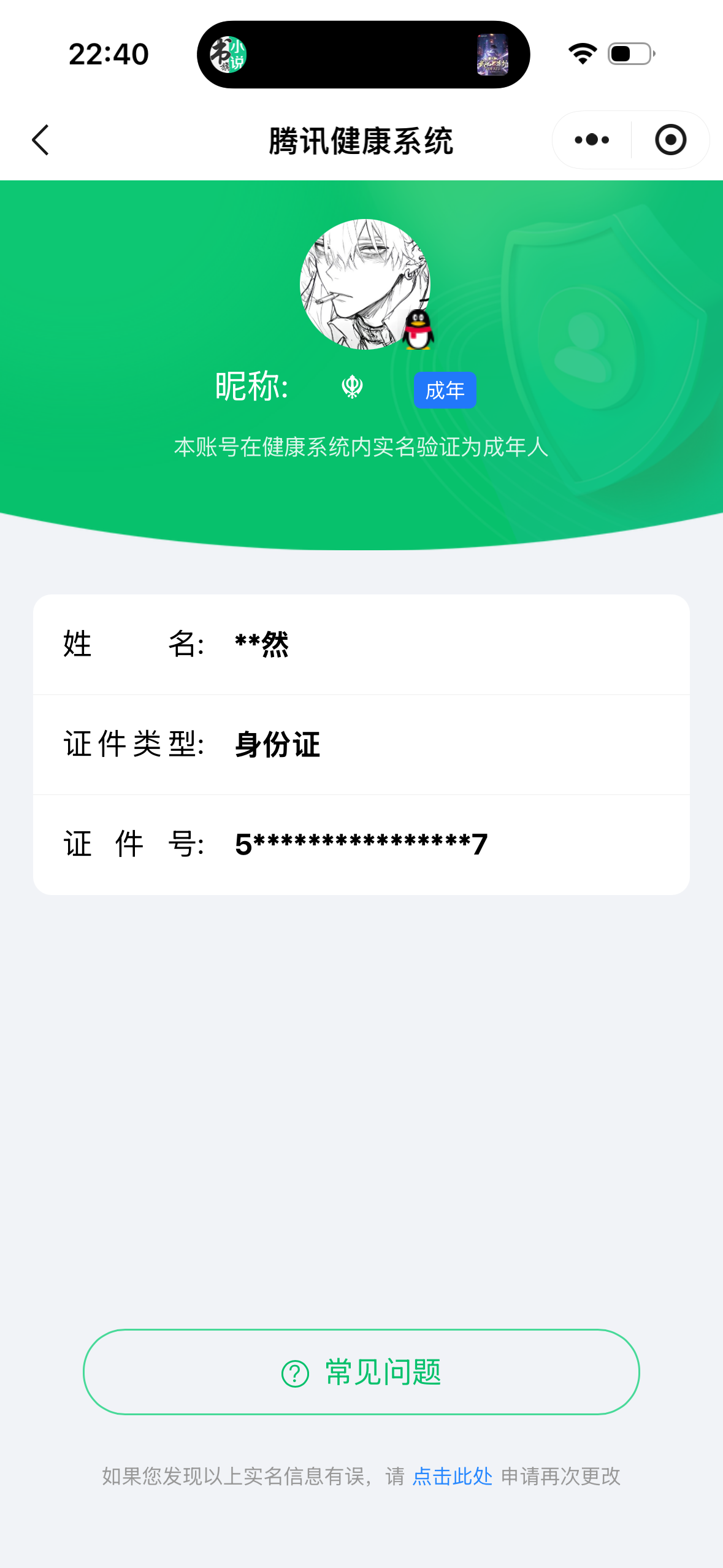Tap the battery level indicator
The image size is (723, 1568).
tap(630, 54)
